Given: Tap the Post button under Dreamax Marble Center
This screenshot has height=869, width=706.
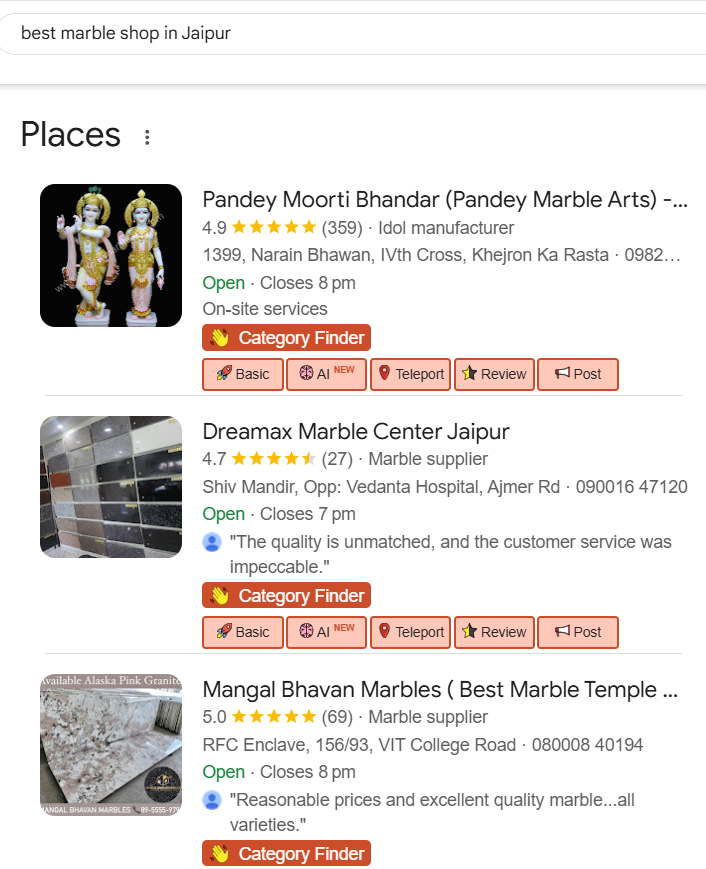Looking at the screenshot, I should click(577, 632).
